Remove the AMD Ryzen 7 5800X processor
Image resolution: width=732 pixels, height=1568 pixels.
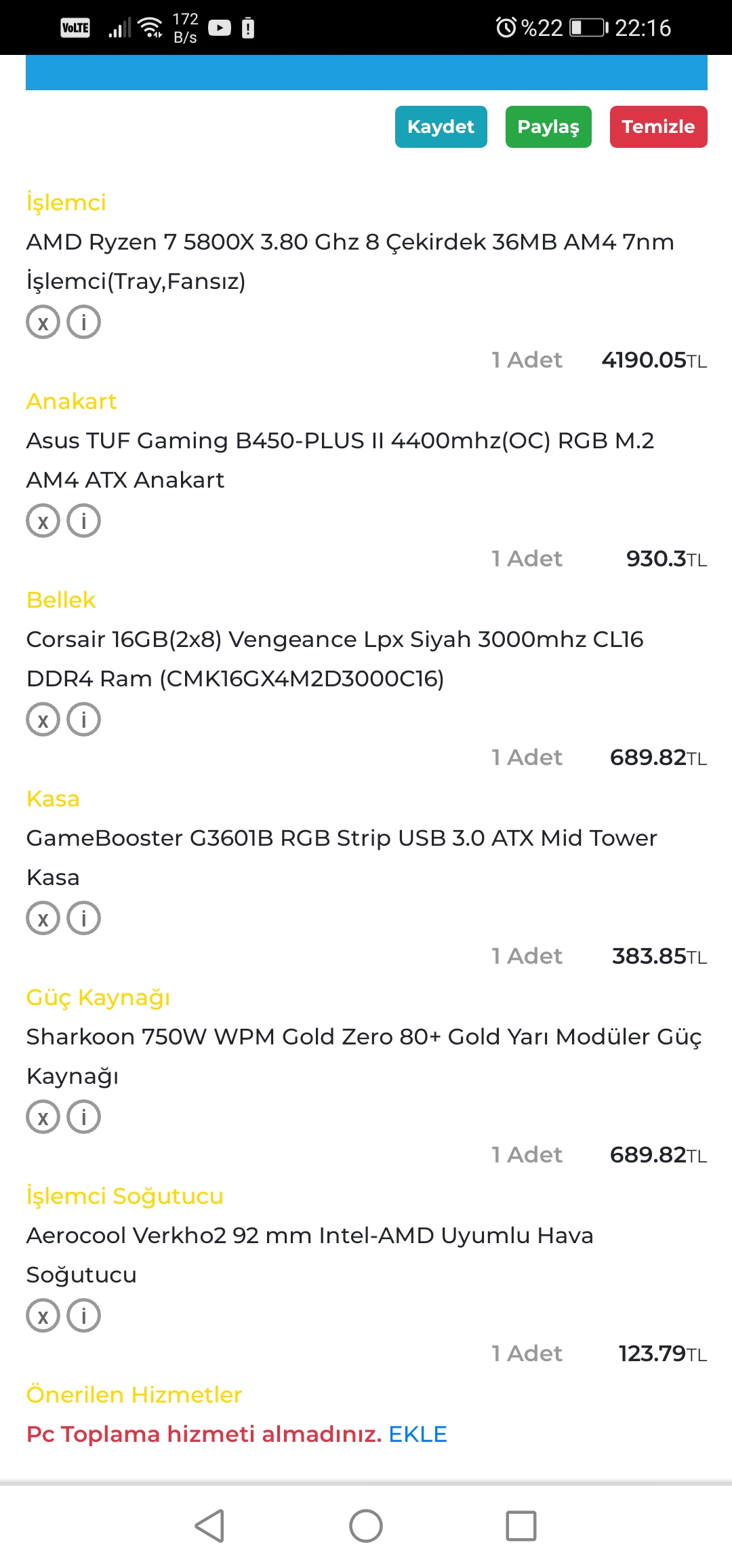[x=43, y=322]
